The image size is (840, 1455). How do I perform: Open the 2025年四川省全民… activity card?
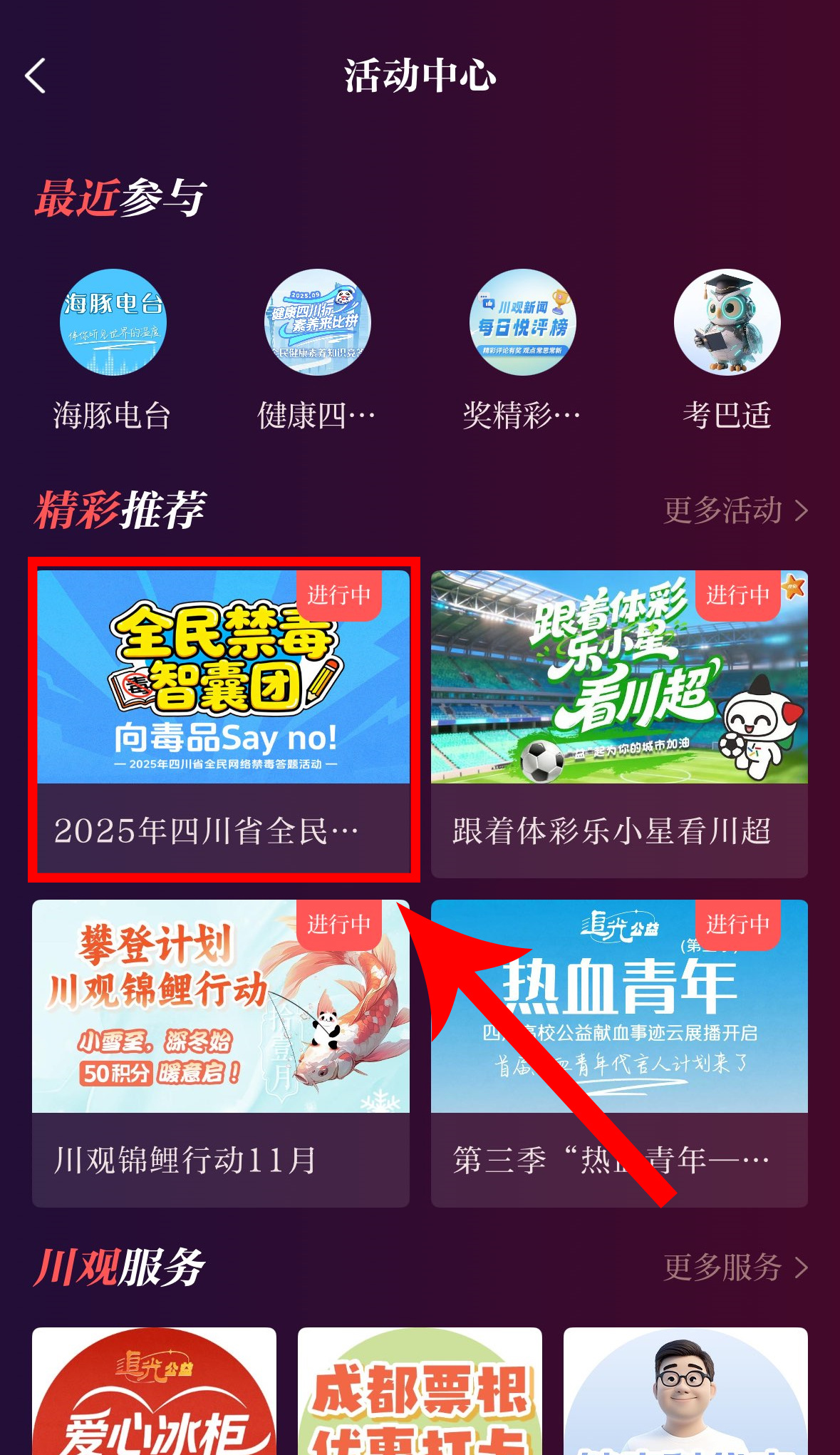tap(222, 720)
